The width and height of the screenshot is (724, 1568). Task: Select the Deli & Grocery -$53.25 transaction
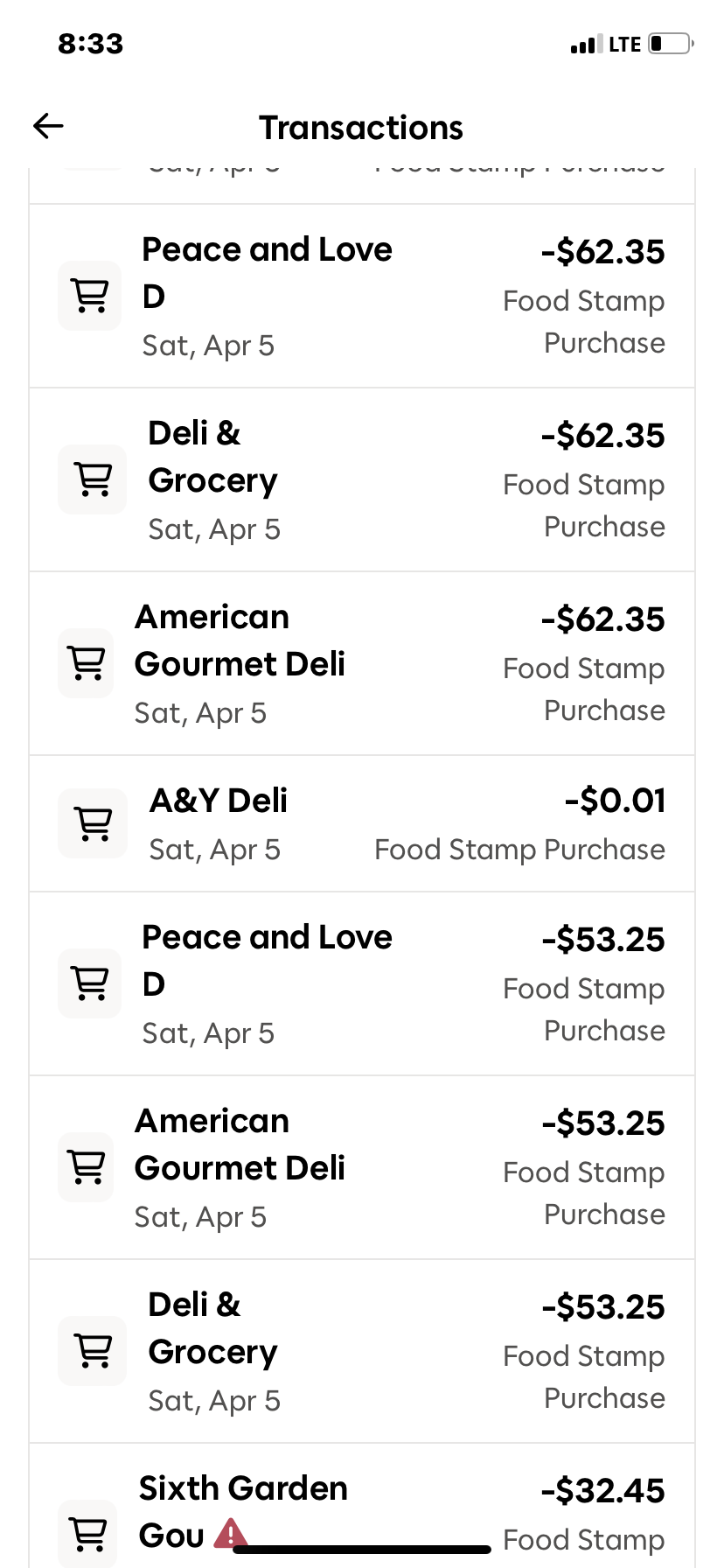(361, 1351)
